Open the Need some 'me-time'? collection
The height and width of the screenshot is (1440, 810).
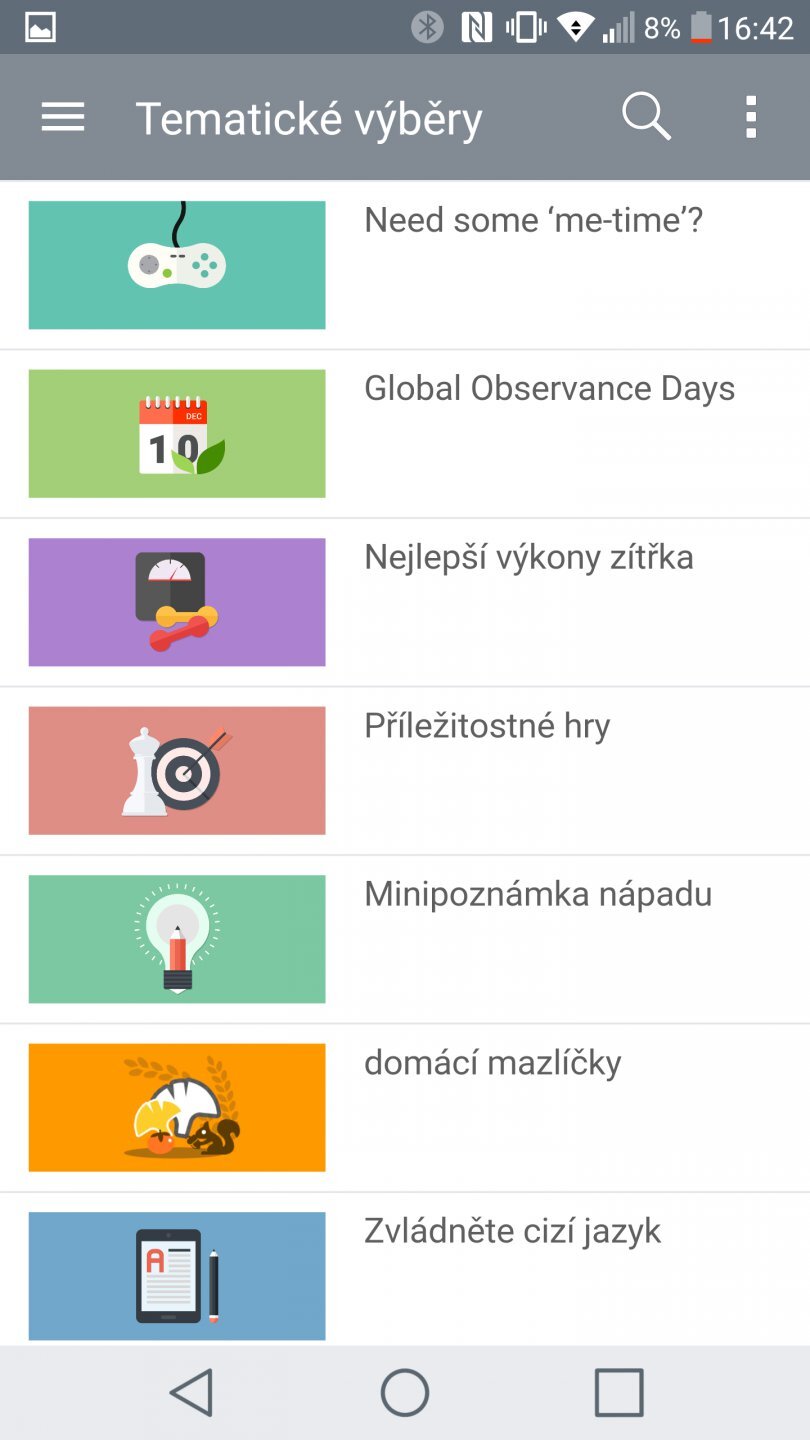point(533,220)
